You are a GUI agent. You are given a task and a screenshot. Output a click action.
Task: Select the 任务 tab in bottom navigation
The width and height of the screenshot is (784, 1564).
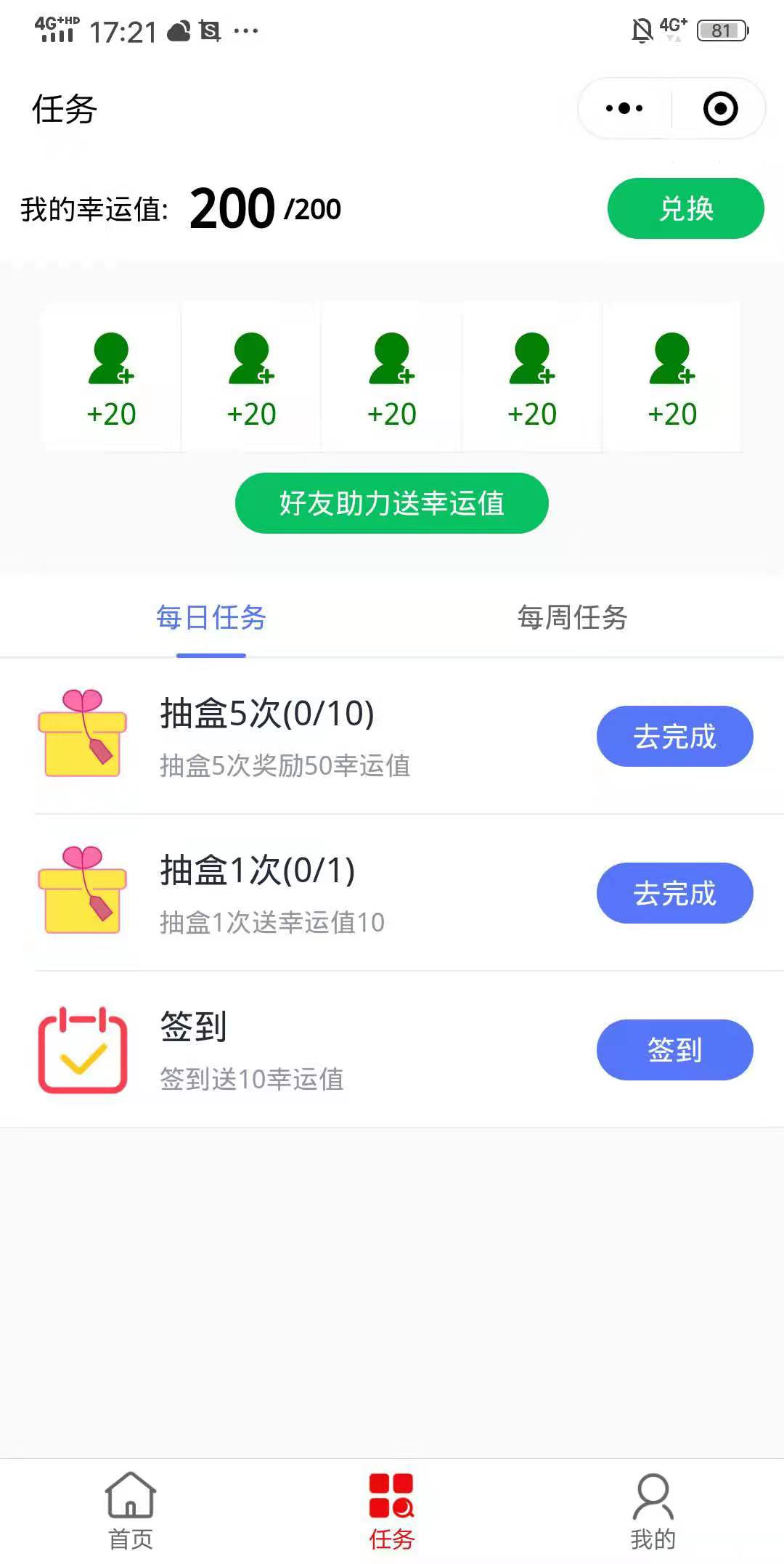tap(391, 1510)
